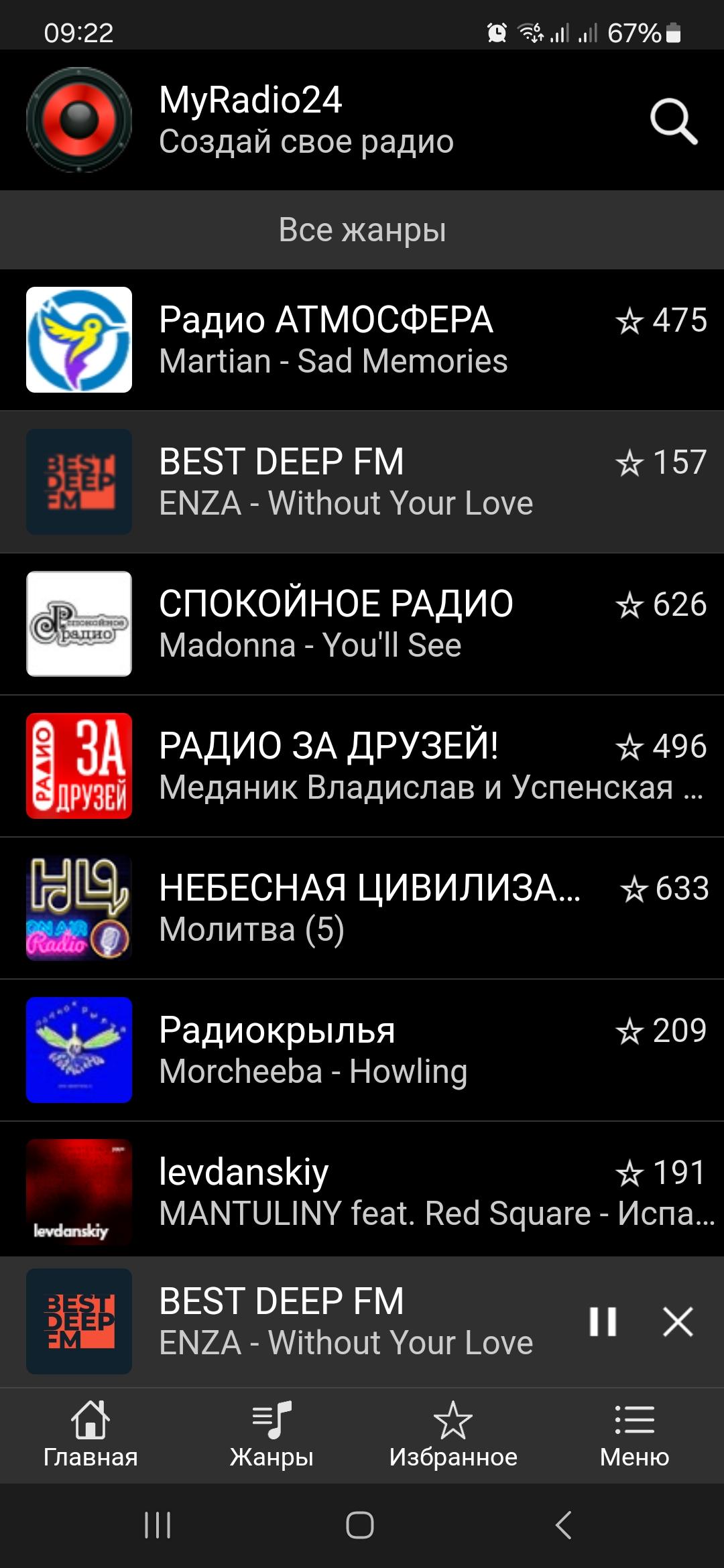Switch to the Жанры tab

(271, 1434)
